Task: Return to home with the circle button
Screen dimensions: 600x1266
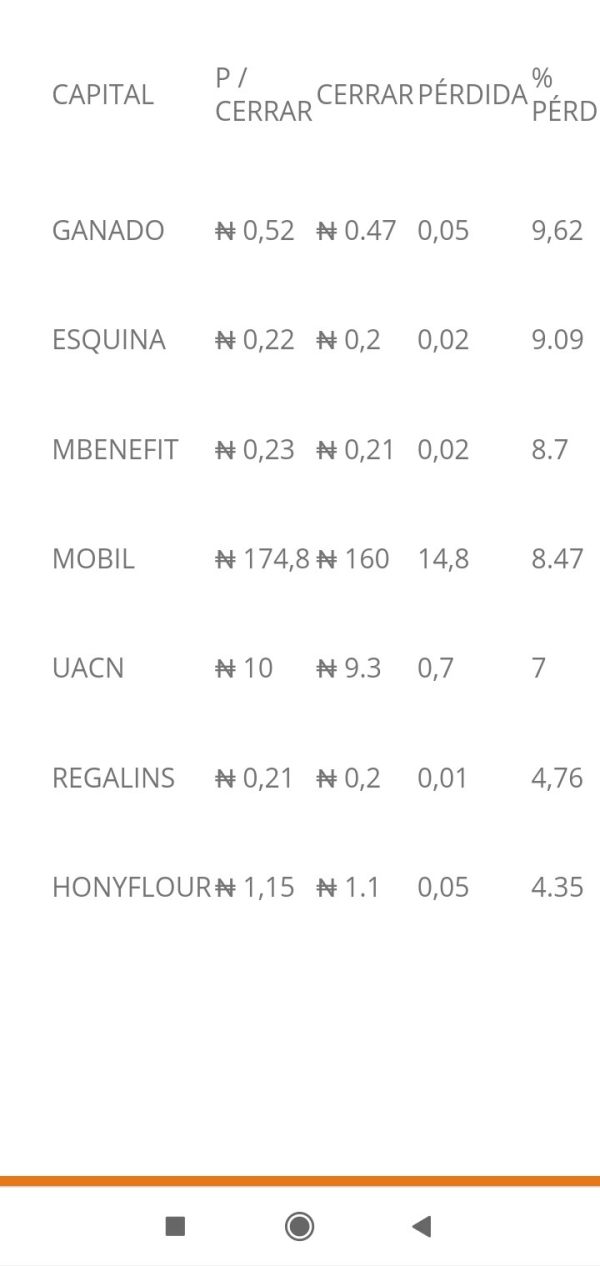Action: pos(299,1226)
